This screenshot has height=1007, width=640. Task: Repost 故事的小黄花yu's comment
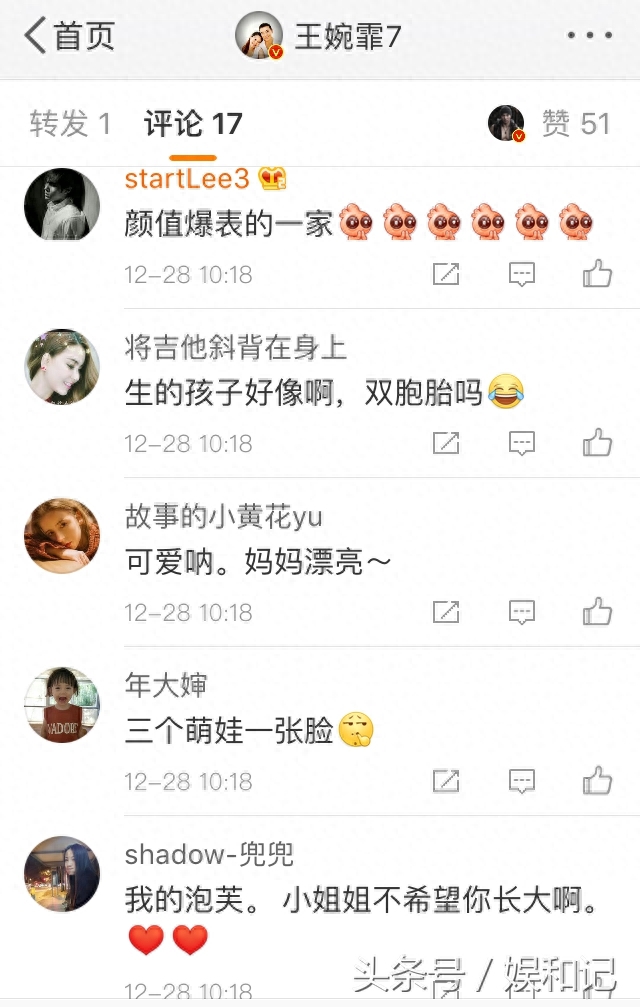pos(446,611)
